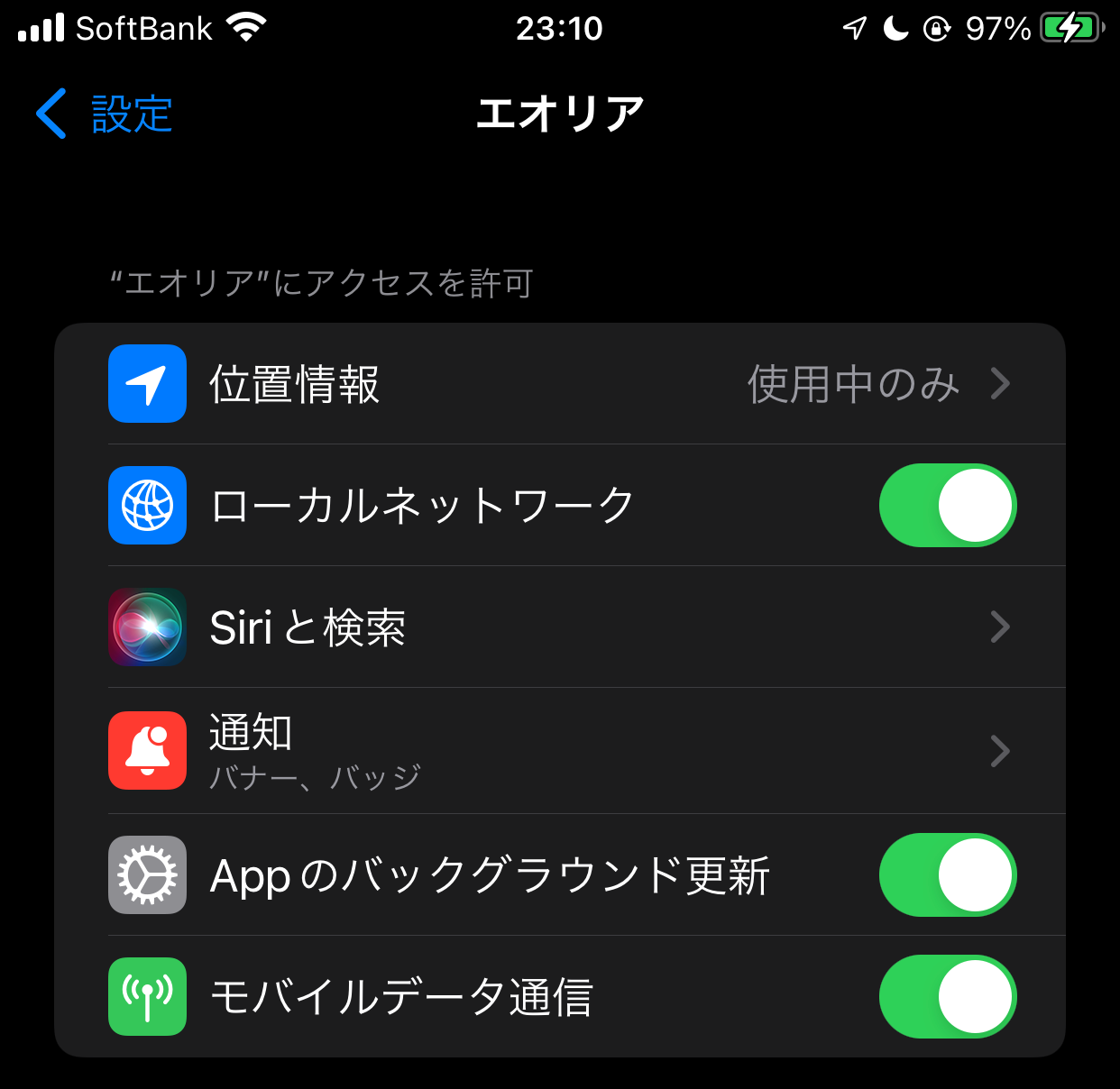Go back to 設定
Viewport: 1120px width, 1089px height.
[x=105, y=114]
